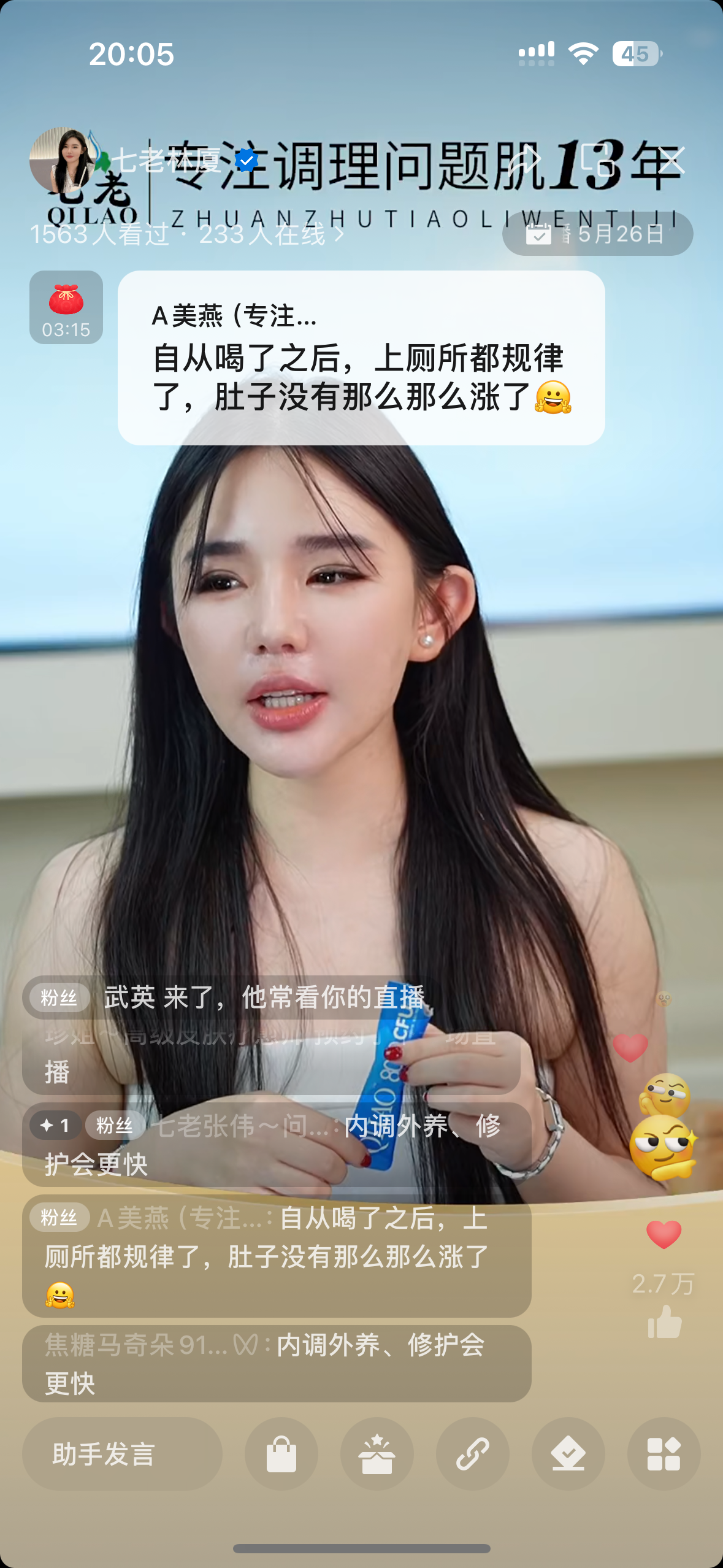This screenshot has width=723, height=1568.
Task: Open the pinned comment from A美燕
Action: tap(361, 358)
